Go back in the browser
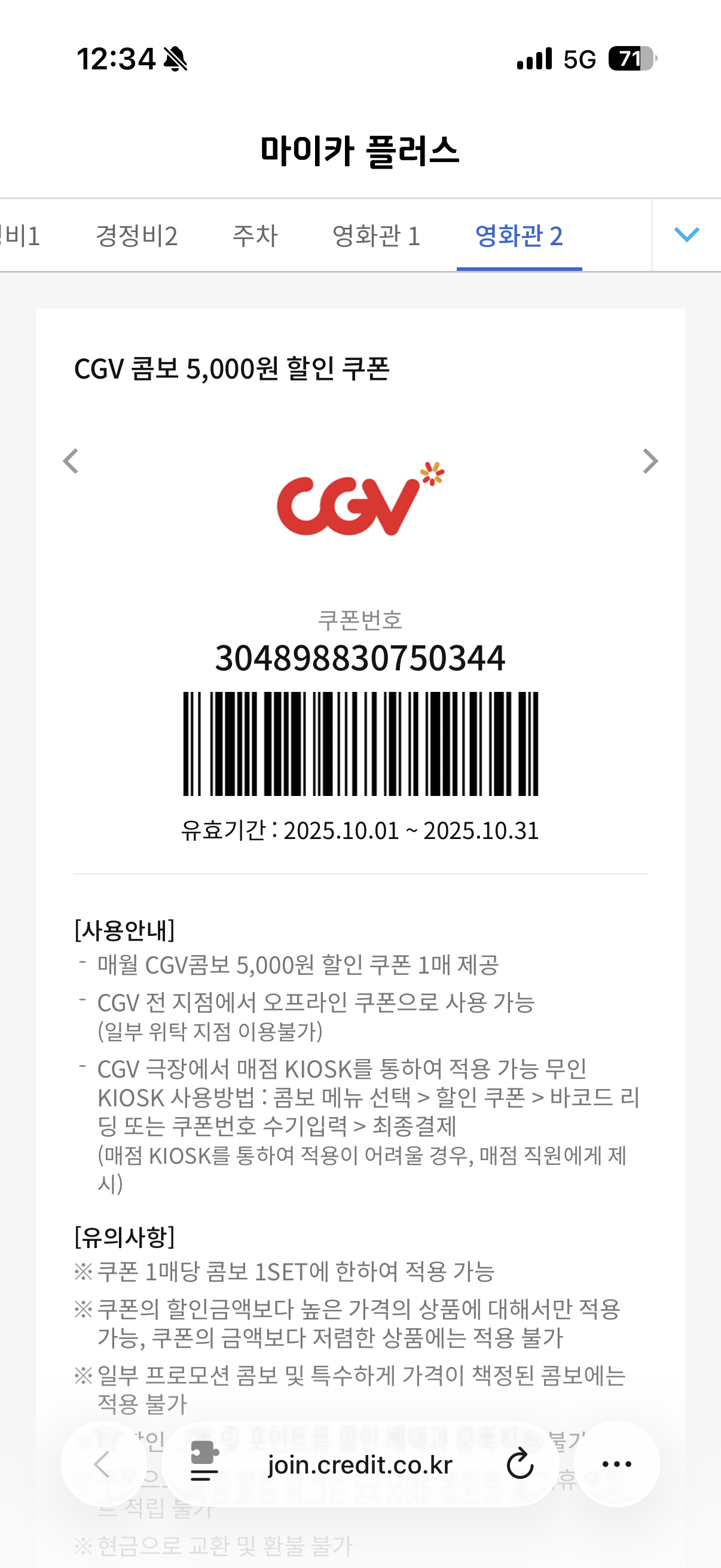This screenshot has width=721, height=1568. (103, 1464)
